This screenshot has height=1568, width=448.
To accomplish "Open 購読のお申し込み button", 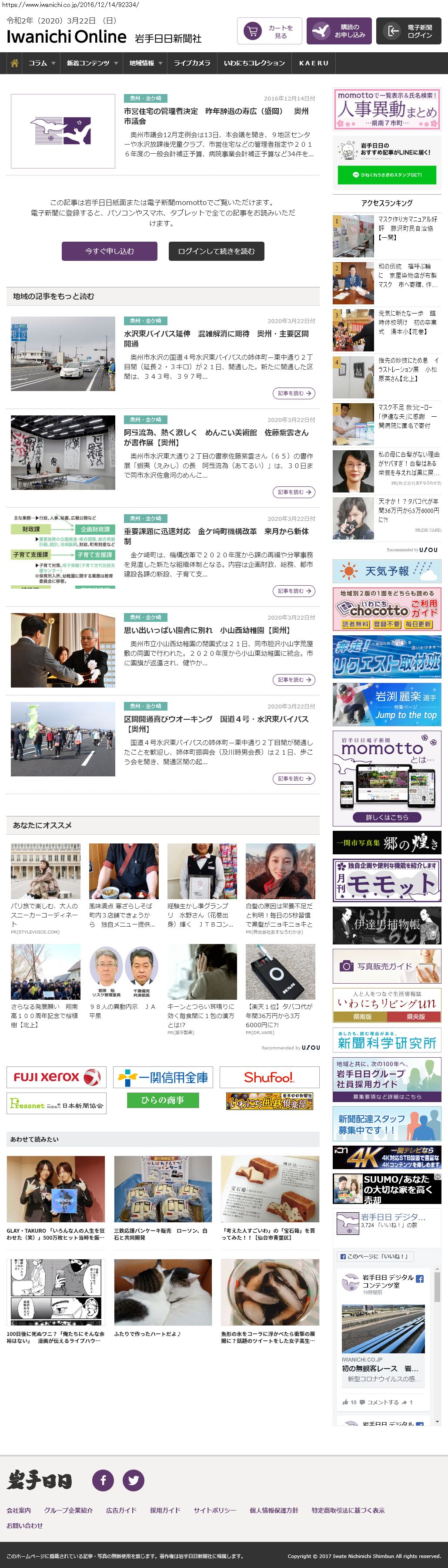I will tap(338, 31).
